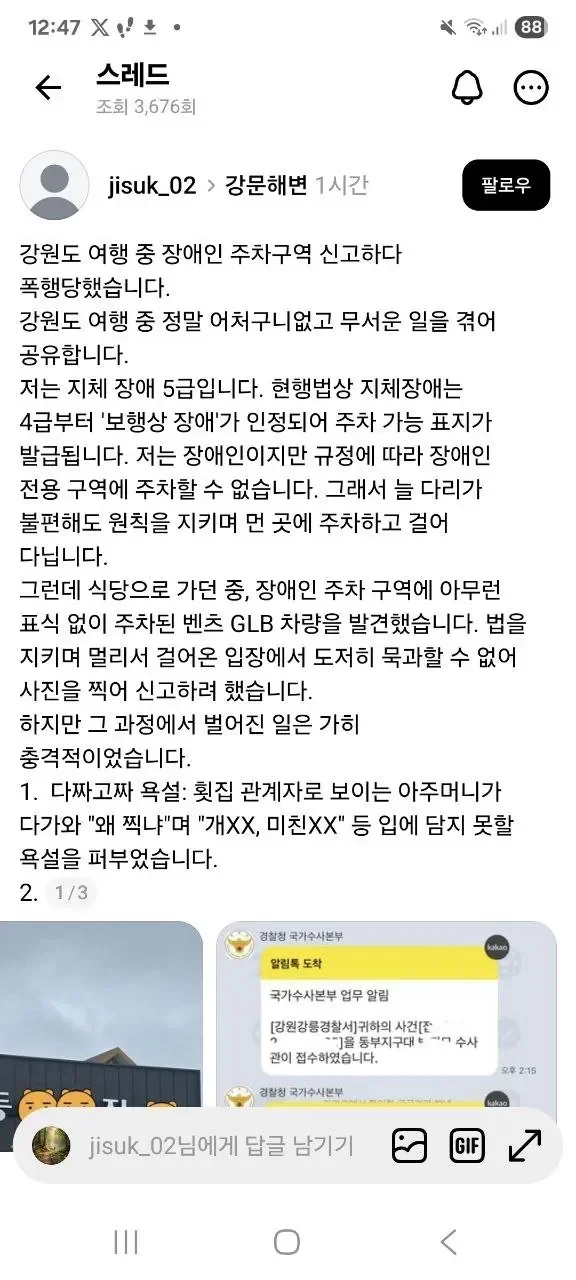The height and width of the screenshot is (1280, 576).
Task: Tap the 팔로우 follow button
Action: tap(506, 185)
